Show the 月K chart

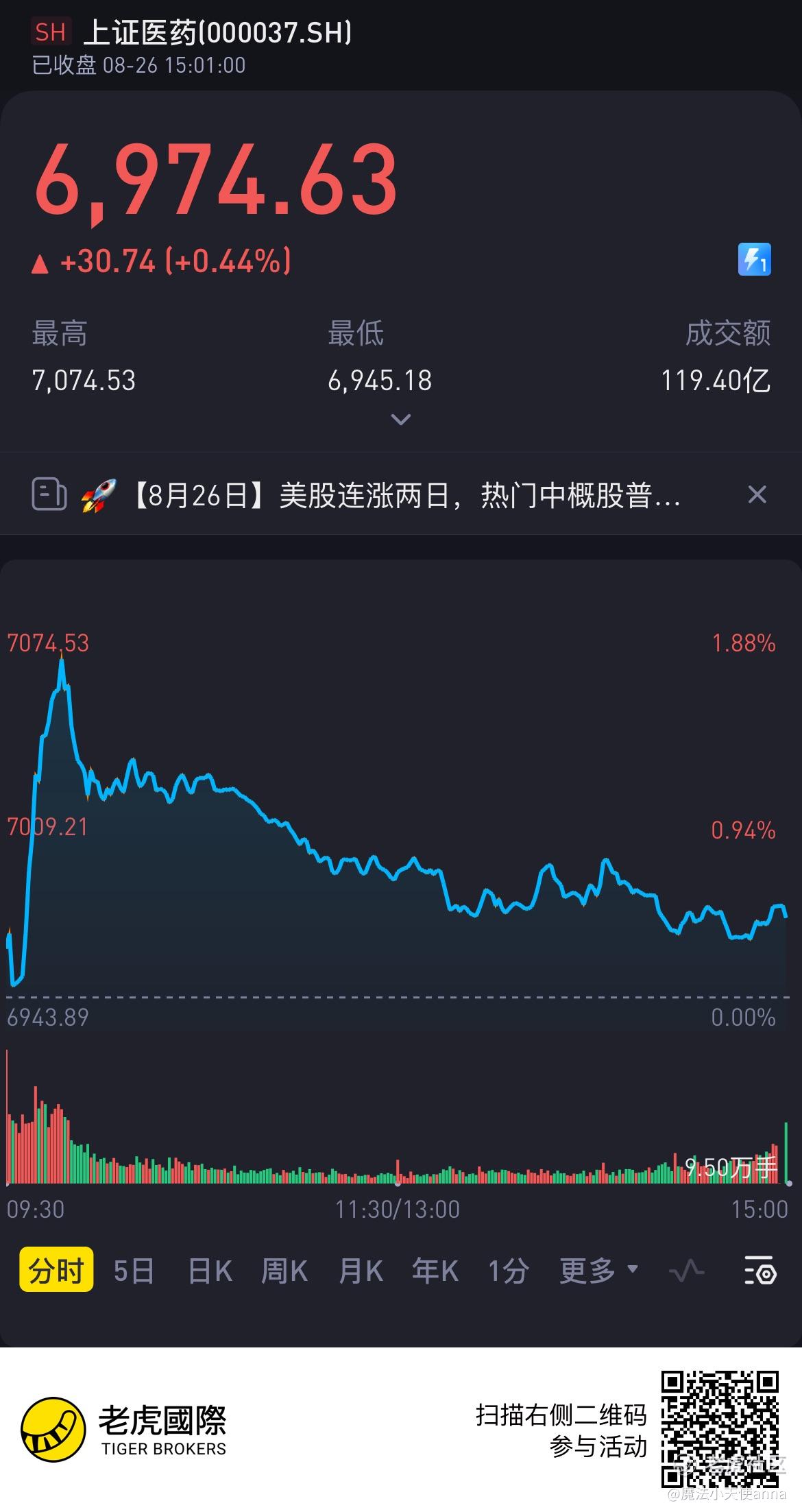tap(361, 1271)
